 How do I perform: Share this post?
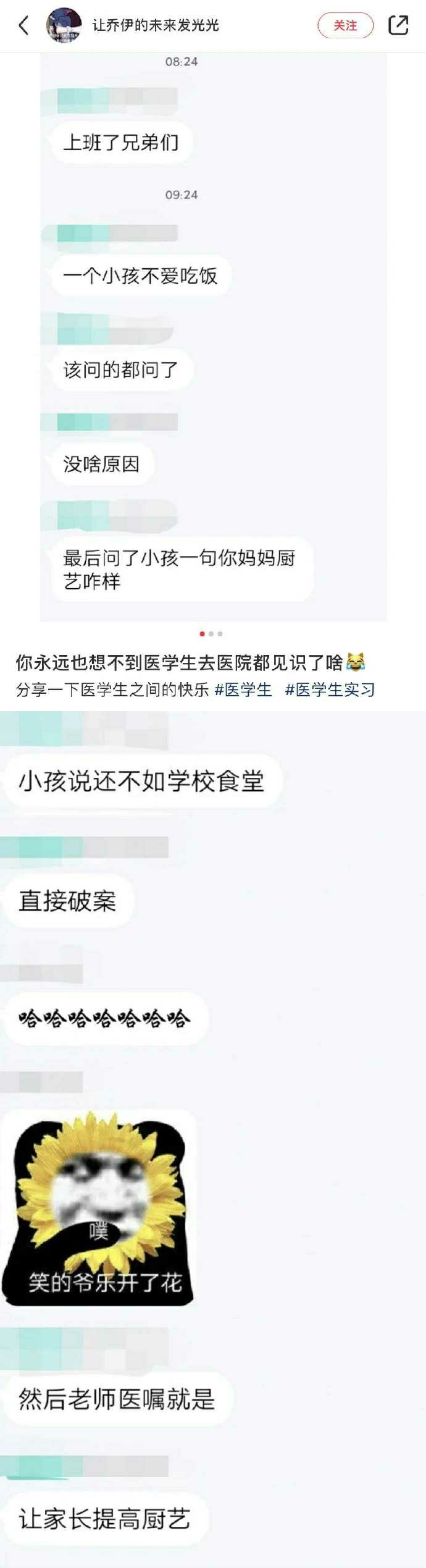point(398,25)
